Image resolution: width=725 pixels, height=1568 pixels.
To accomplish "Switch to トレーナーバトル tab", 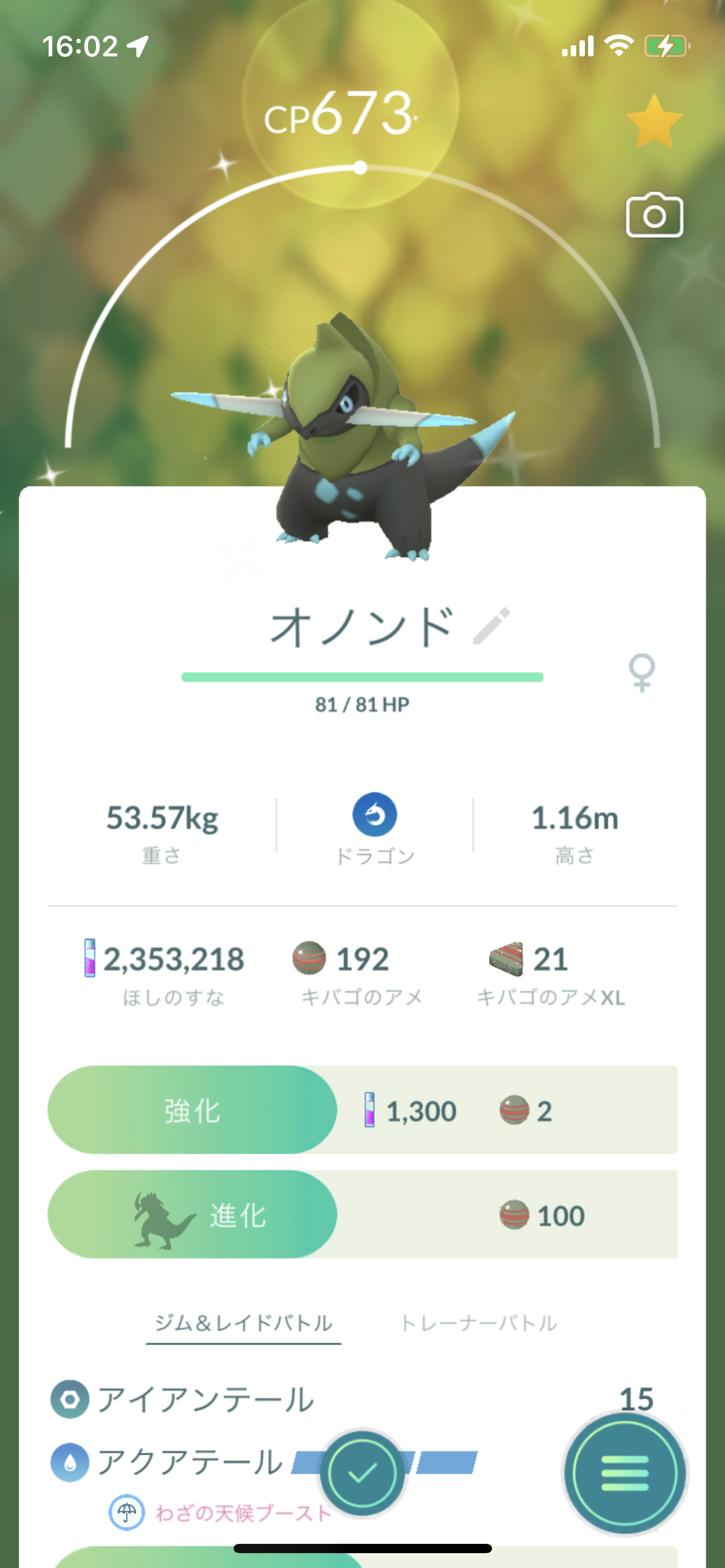I will point(479,1323).
